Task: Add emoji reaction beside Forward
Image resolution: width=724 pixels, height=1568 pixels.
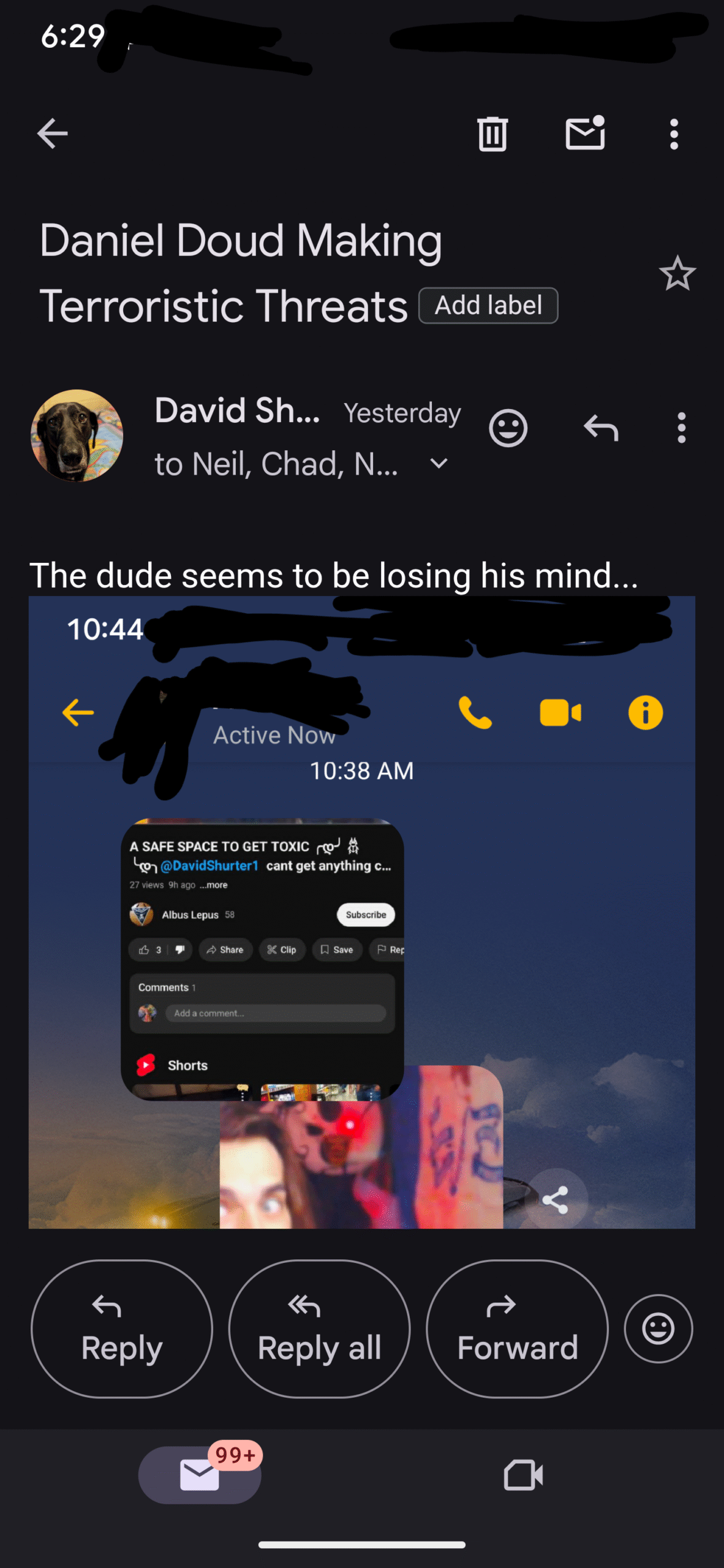Action: (658, 1329)
